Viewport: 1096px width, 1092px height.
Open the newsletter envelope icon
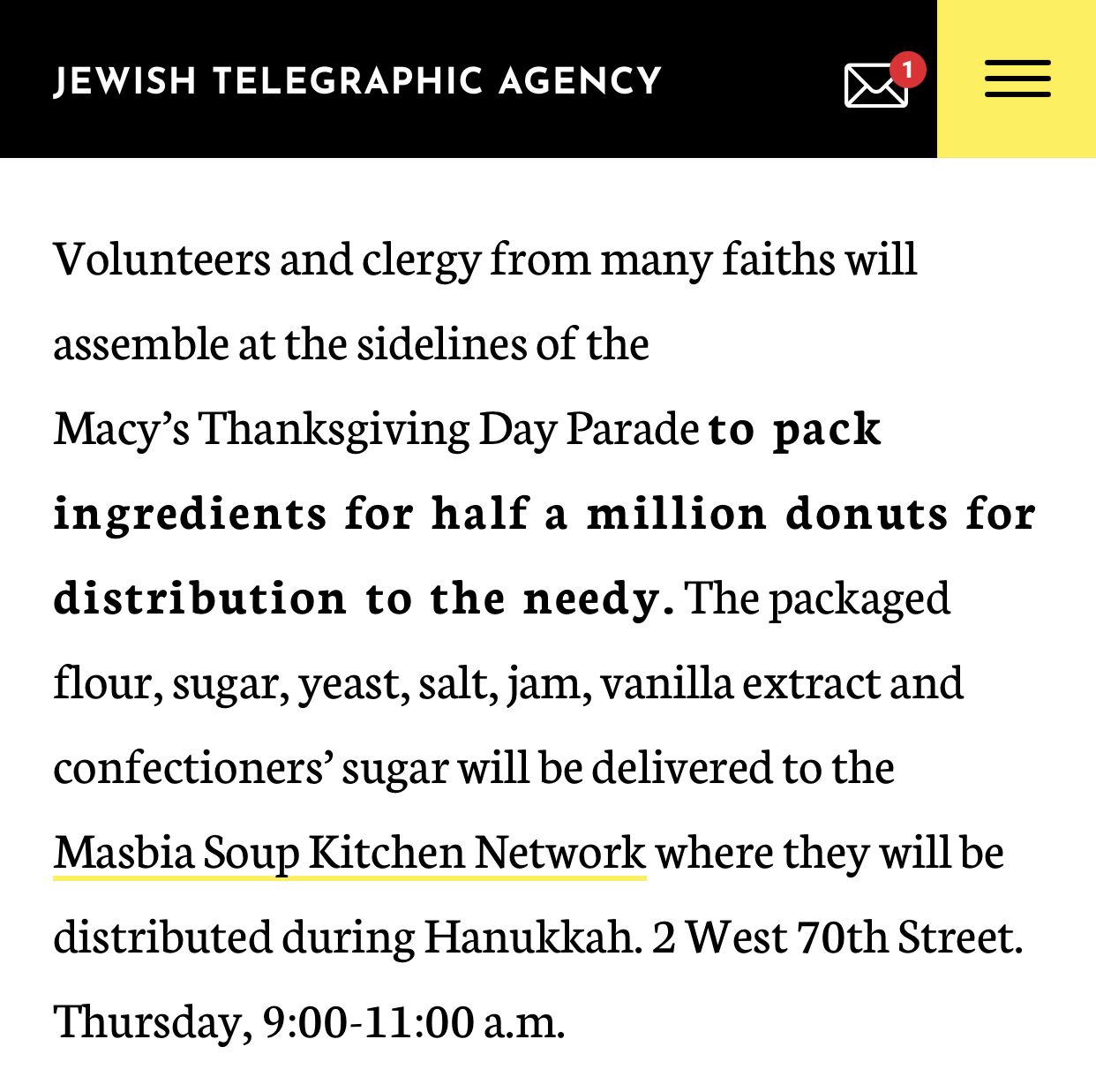tap(876, 85)
